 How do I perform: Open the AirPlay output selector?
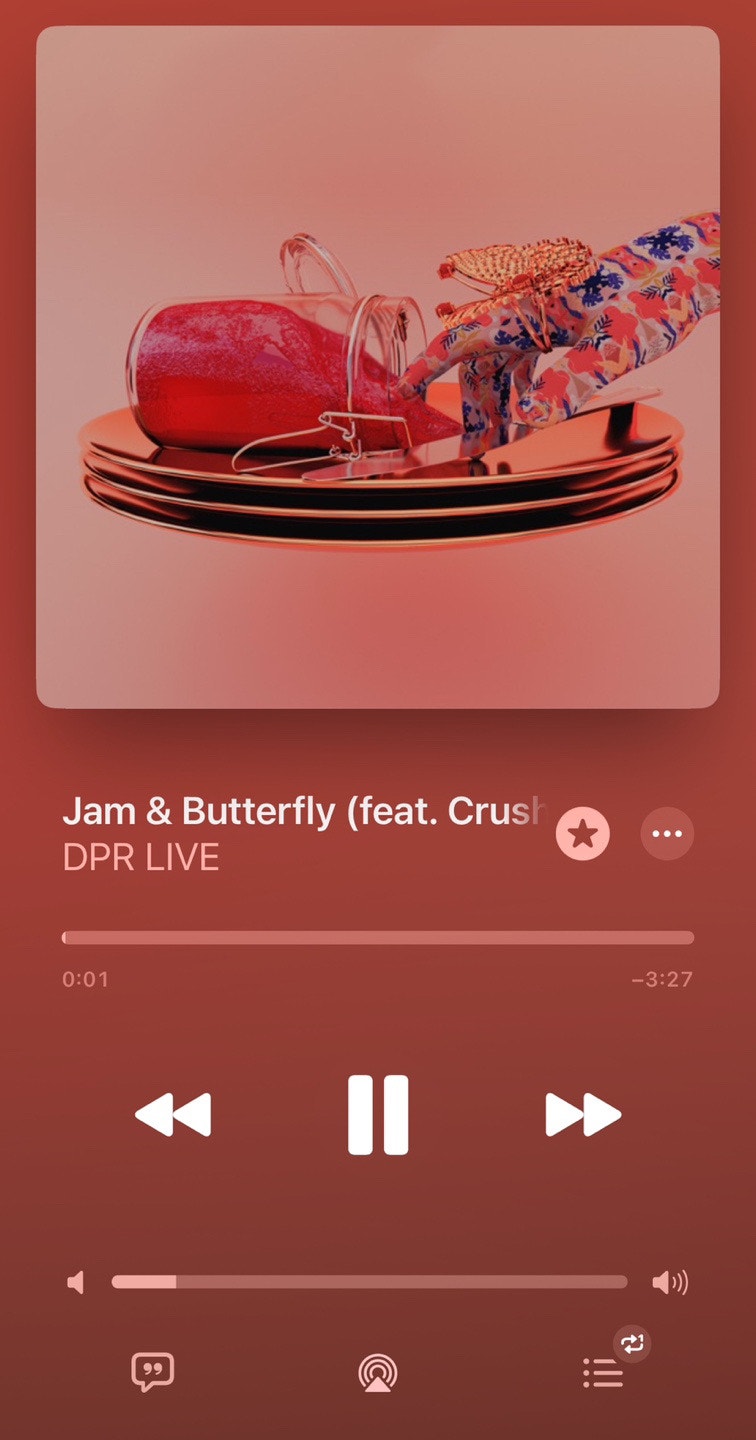tap(378, 1373)
